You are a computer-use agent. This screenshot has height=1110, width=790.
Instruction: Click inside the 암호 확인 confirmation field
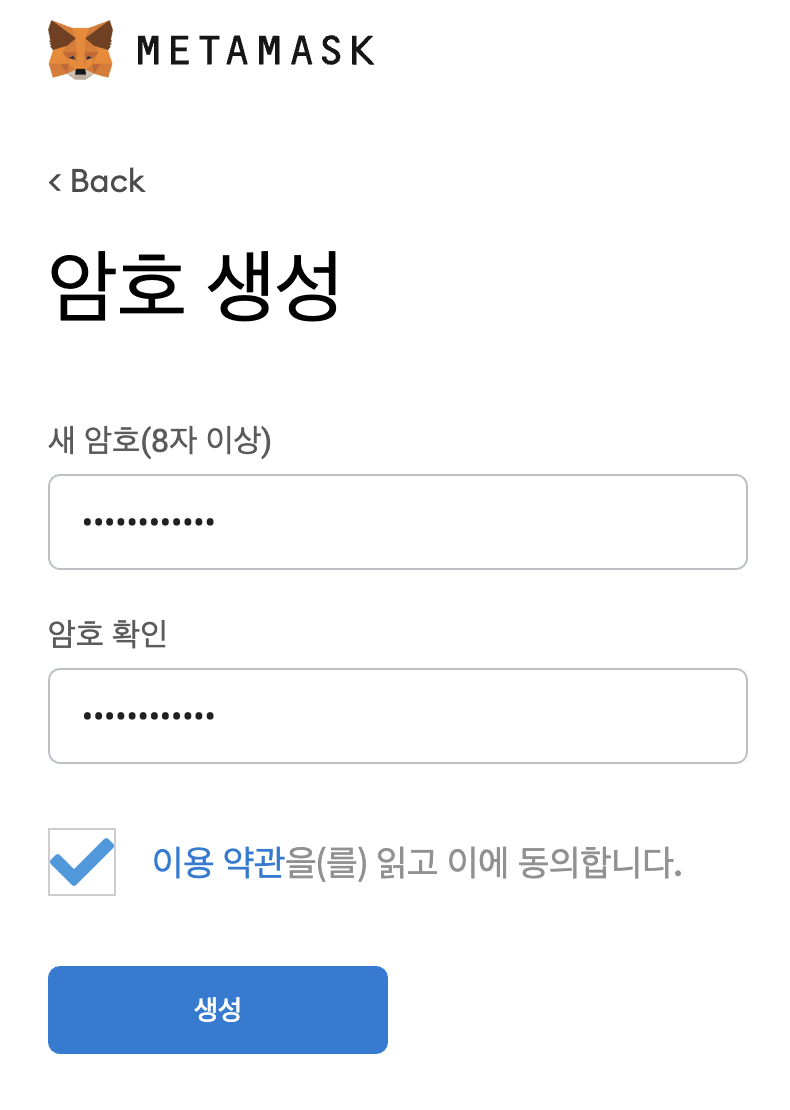tap(398, 715)
